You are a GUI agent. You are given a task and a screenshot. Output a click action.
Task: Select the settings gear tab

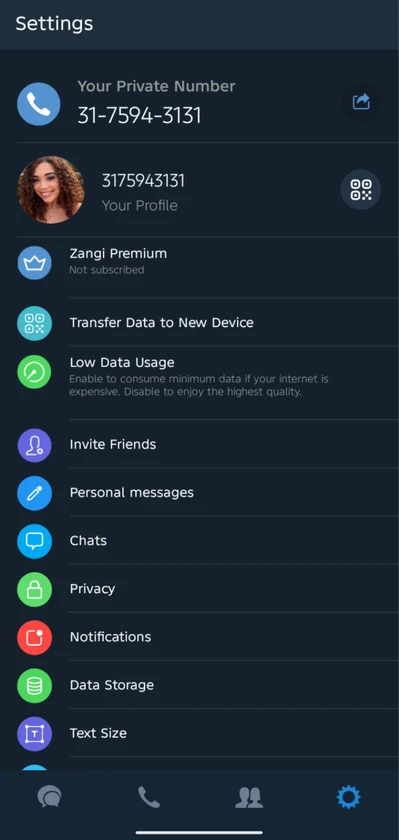point(349,797)
